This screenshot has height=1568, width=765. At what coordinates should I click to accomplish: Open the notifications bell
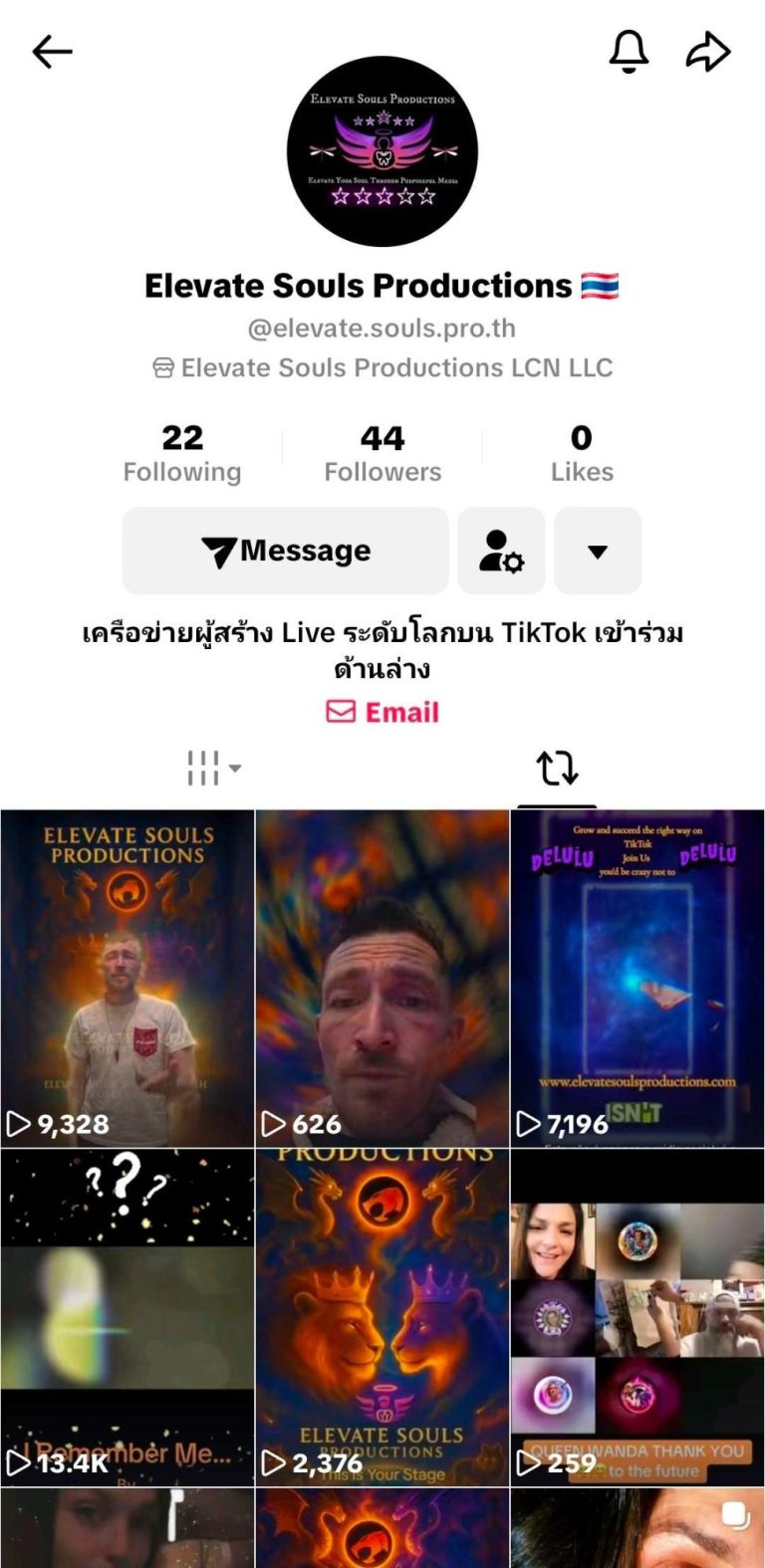pyautogui.click(x=629, y=51)
